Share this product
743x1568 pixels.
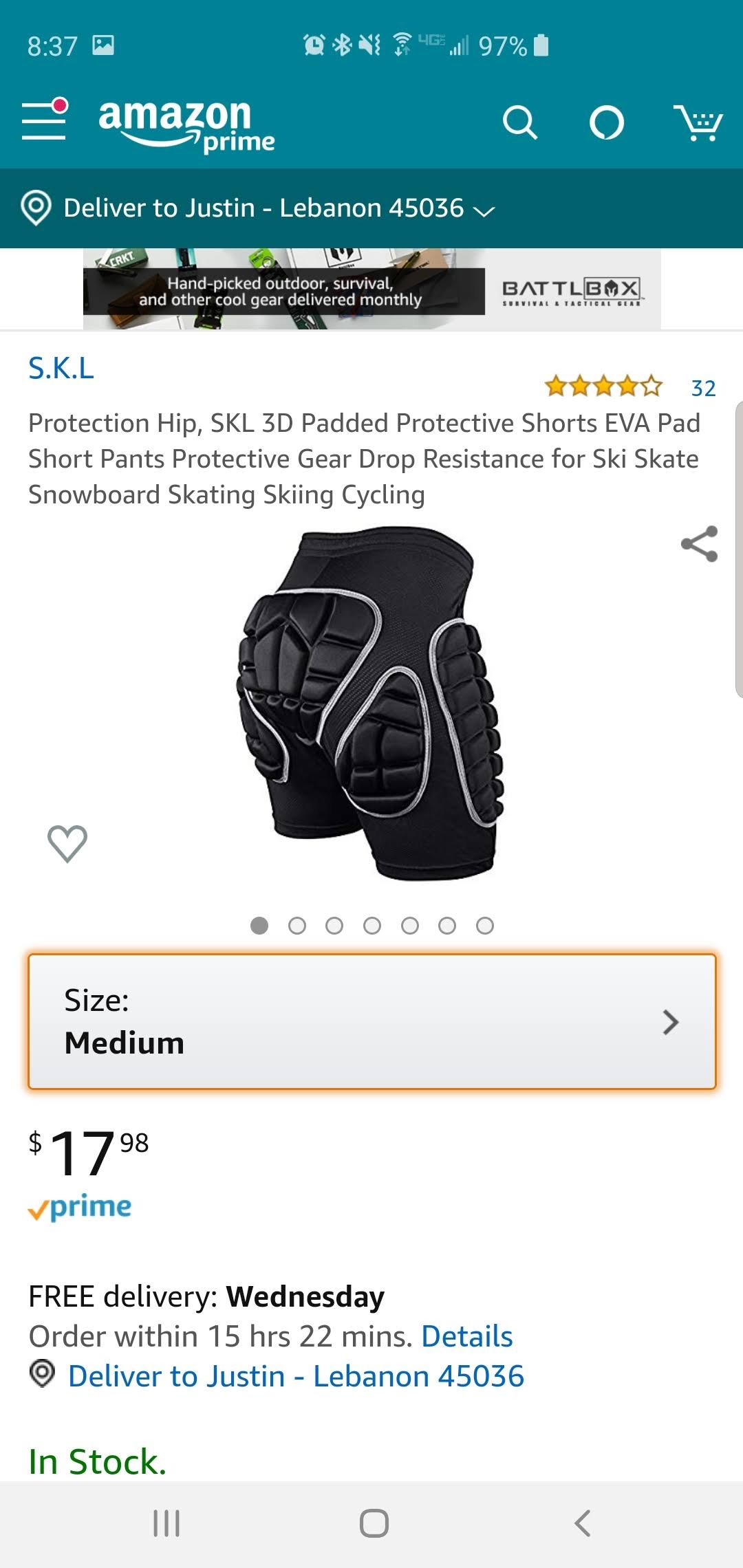699,544
